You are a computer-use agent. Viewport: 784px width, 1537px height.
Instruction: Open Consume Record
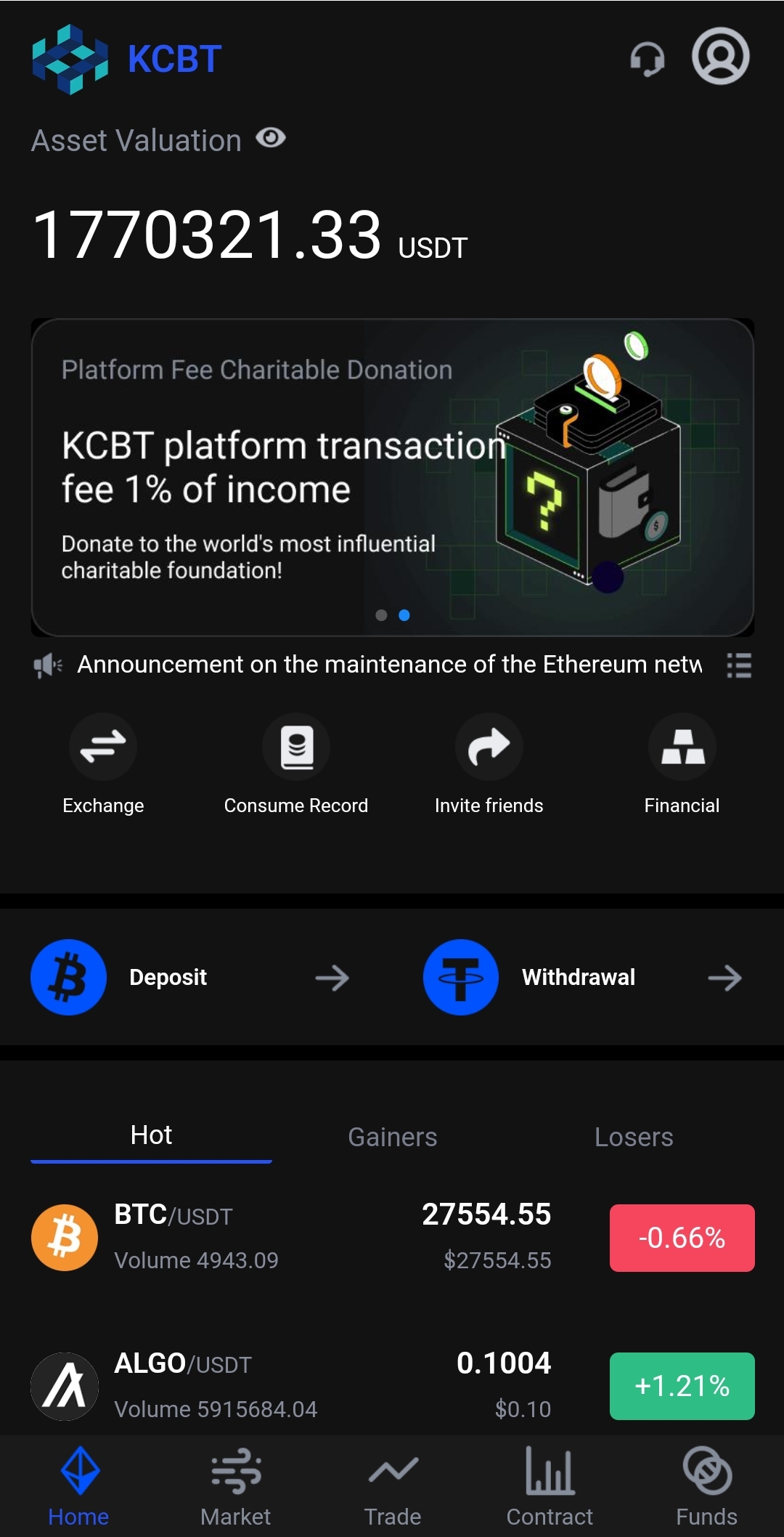296,764
